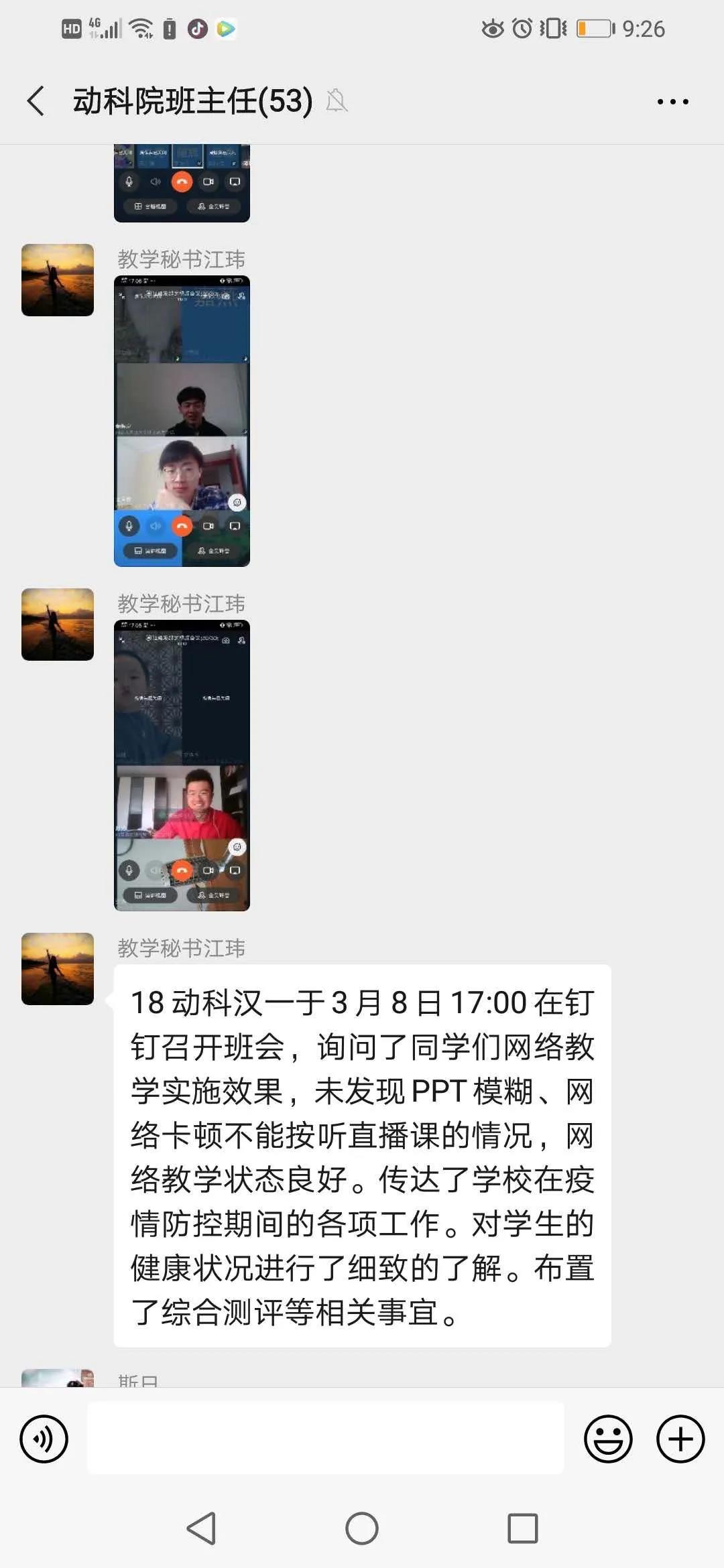The image size is (724, 1568).
Task: Tap the system back button
Action: (200, 1528)
